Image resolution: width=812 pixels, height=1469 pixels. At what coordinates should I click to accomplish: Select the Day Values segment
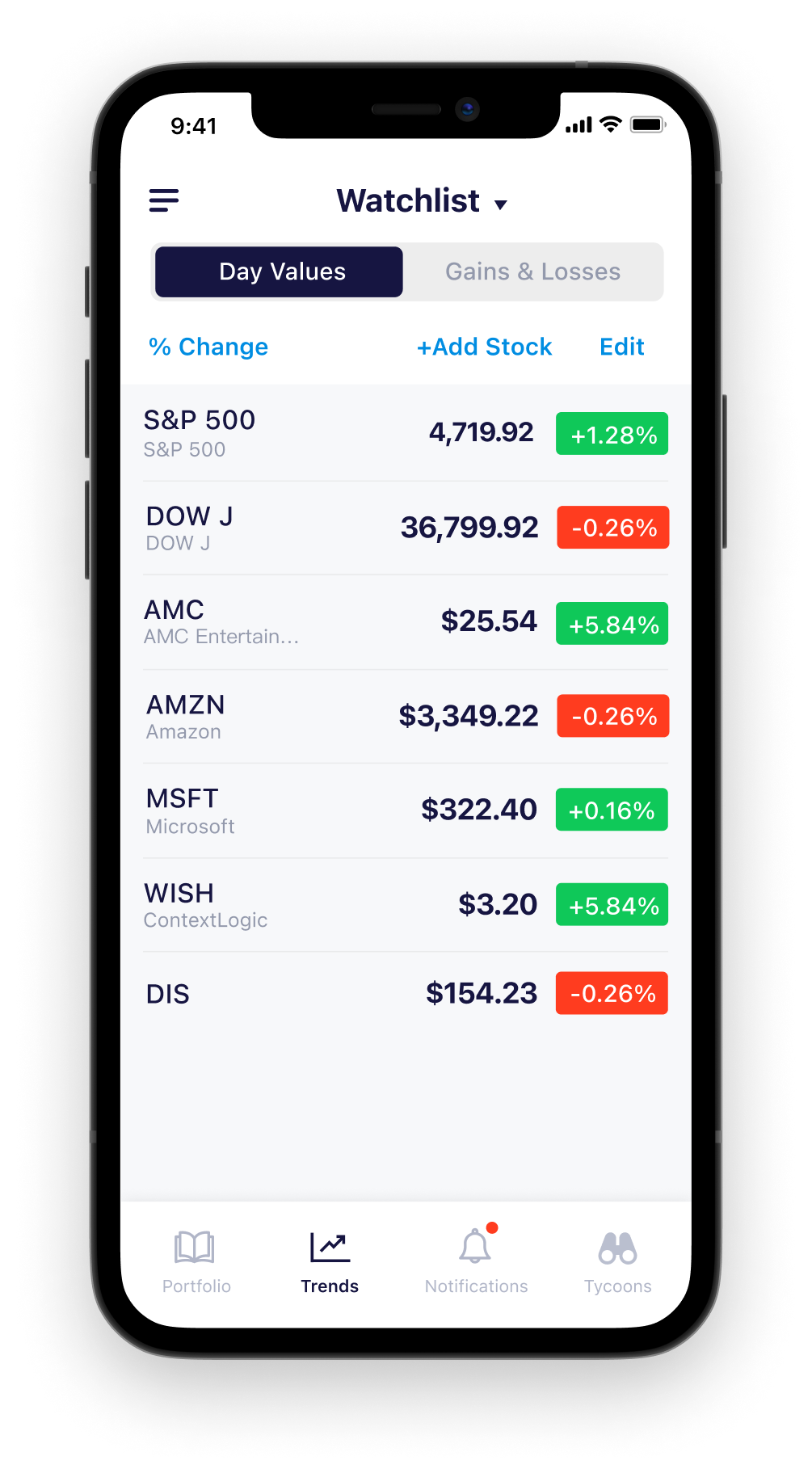(279, 271)
